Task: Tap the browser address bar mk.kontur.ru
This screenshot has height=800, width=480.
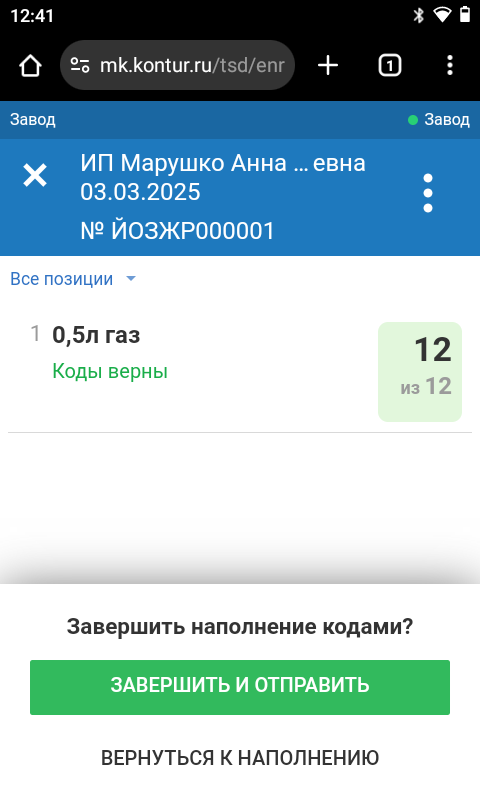Action: pyautogui.click(x=178, y=65)
